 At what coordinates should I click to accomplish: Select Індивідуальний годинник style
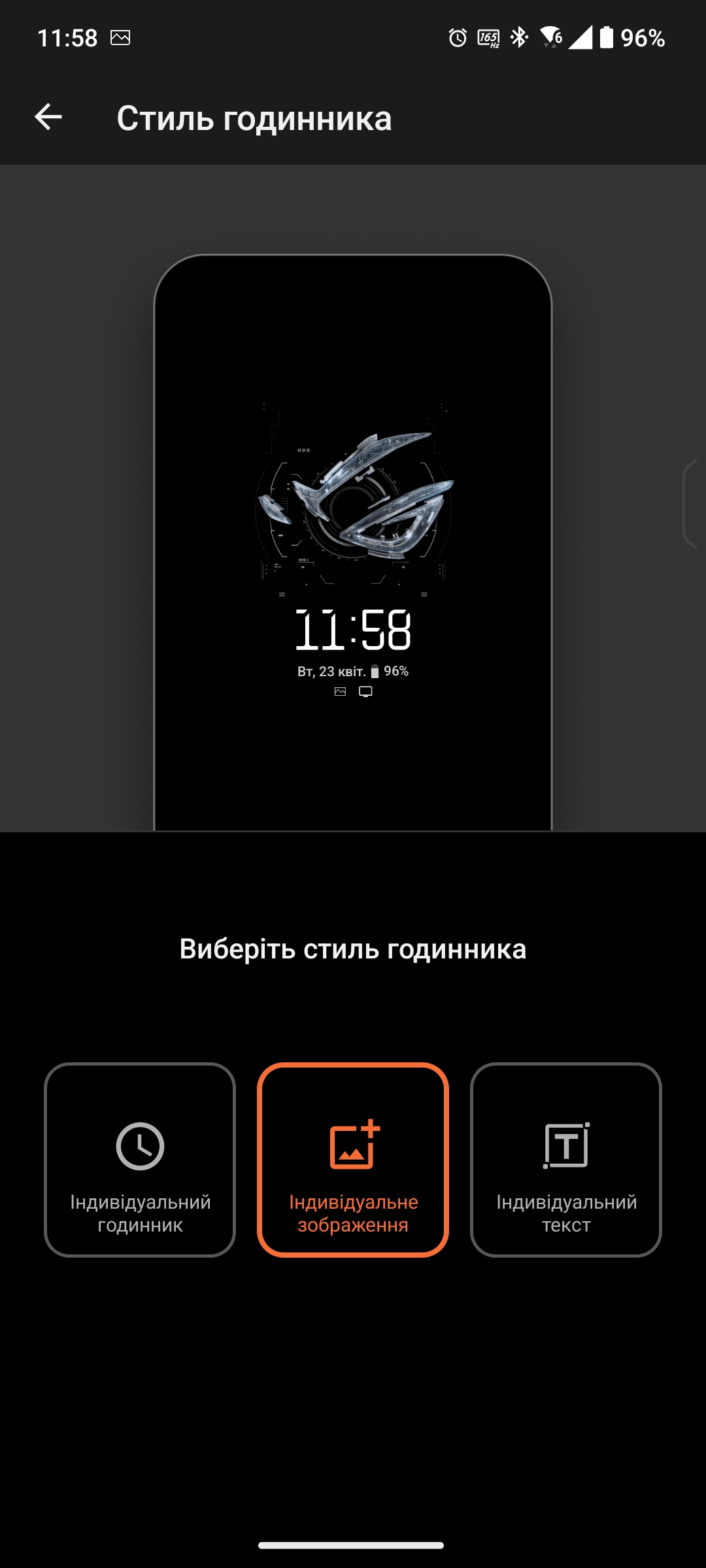click(x=140, y=1160)
